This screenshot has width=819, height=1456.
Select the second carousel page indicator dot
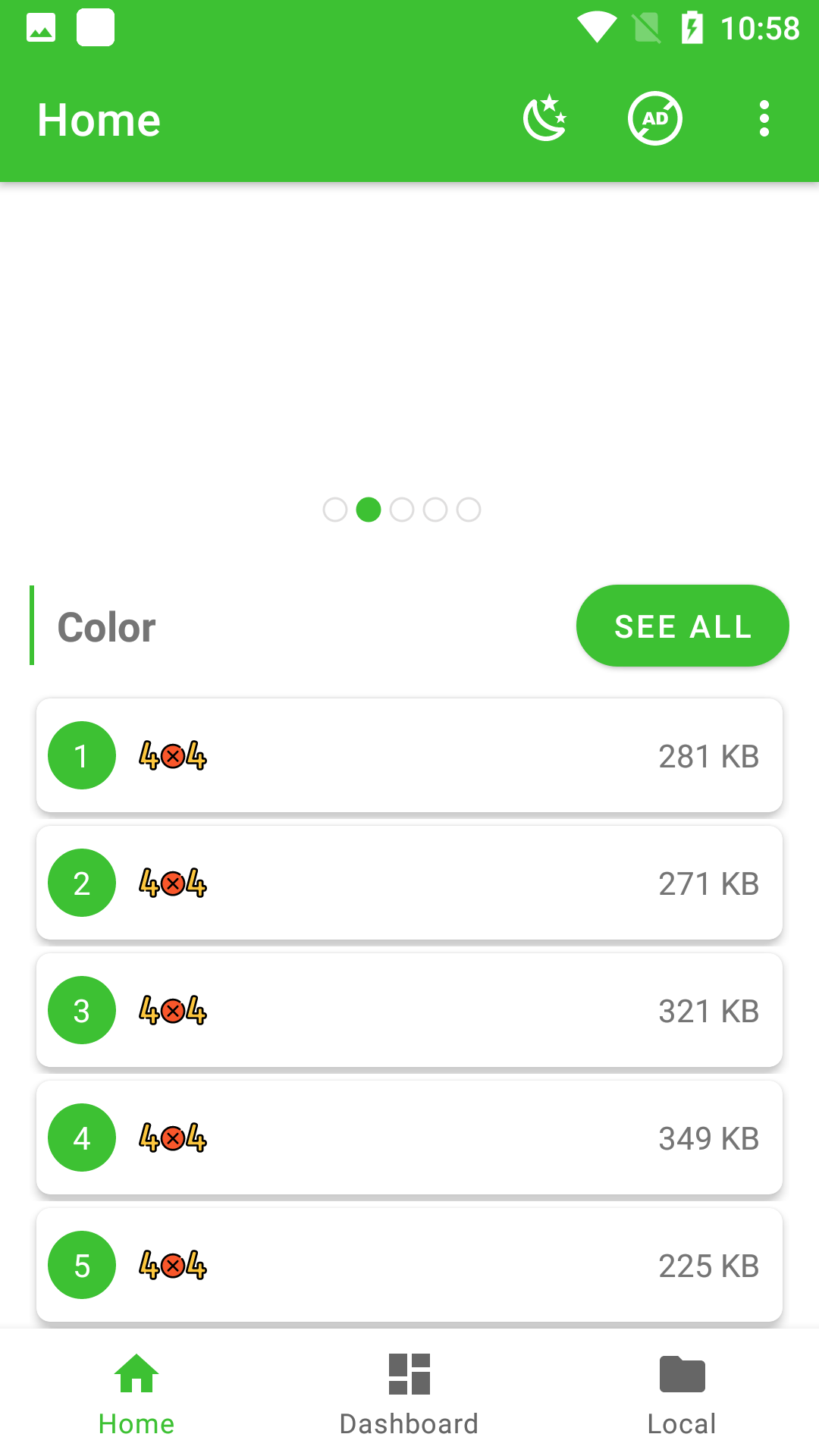coord(370,510)
